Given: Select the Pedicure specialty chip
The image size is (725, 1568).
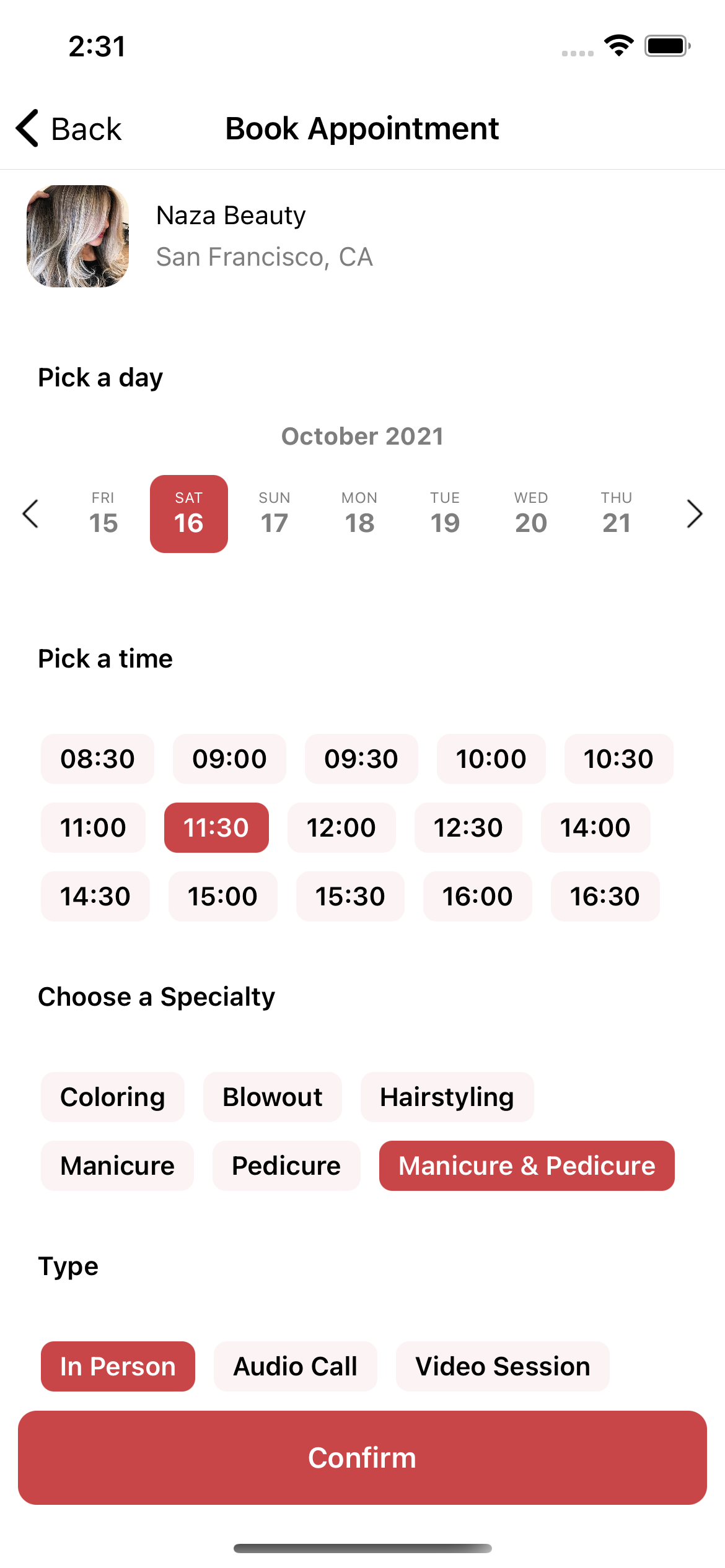Looking at the screenshot, I should click(286, 1165).
